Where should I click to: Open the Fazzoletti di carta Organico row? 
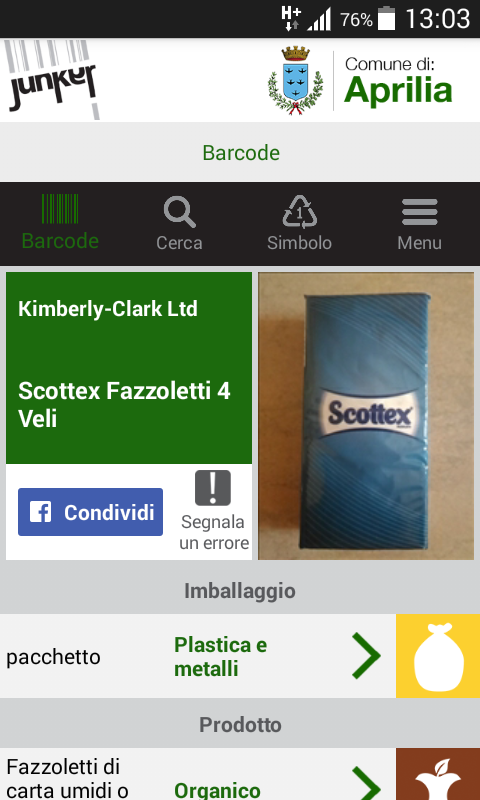[240, 774]
